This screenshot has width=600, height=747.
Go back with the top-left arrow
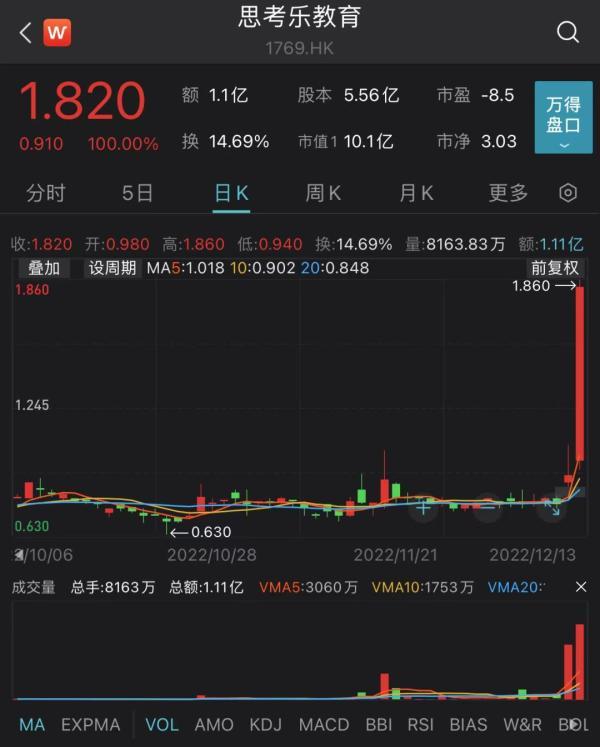25,33
